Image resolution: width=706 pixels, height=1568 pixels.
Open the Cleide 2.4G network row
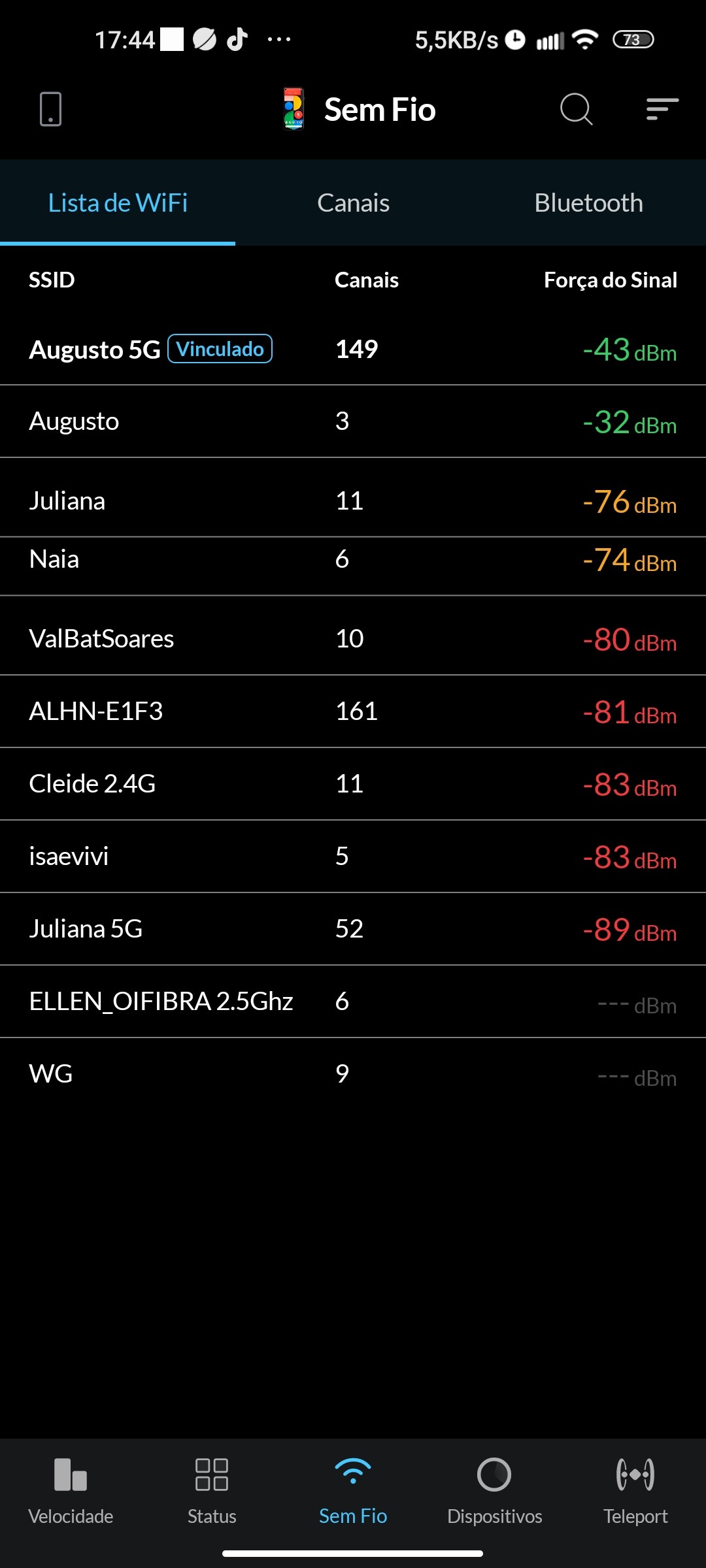(353, 784)
